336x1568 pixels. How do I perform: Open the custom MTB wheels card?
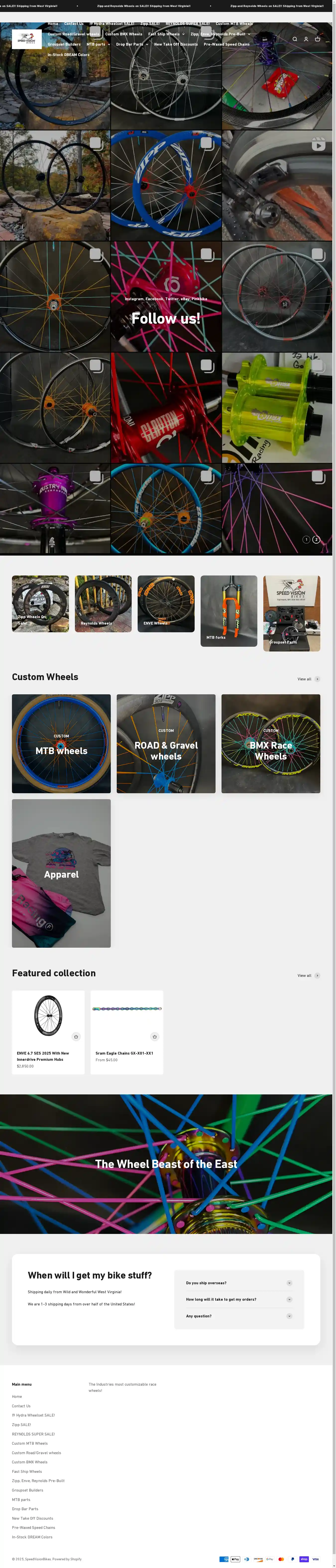(x=61, y=744)
